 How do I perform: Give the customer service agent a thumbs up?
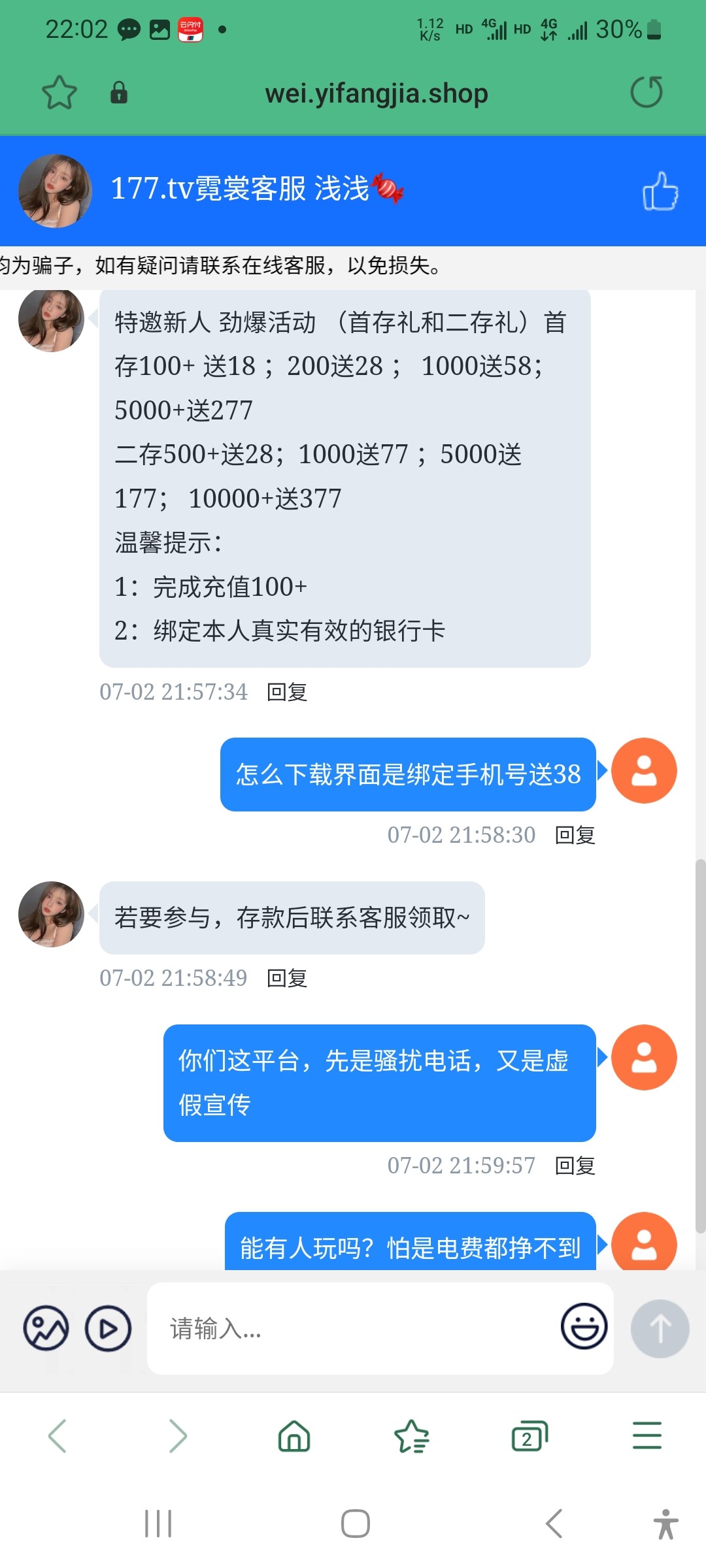pos(660,191)
